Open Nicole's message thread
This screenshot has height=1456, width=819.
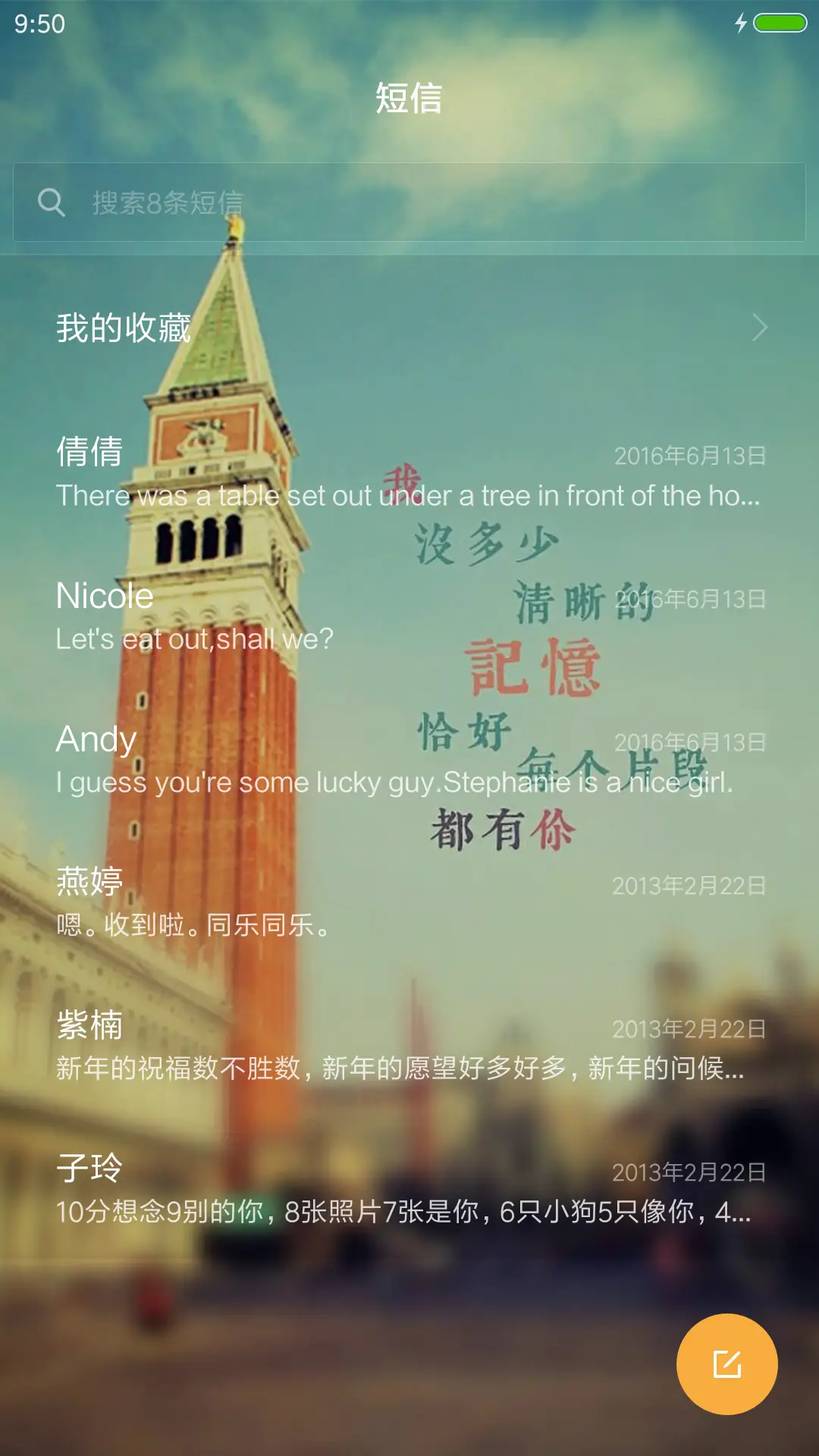coord(409,614)
